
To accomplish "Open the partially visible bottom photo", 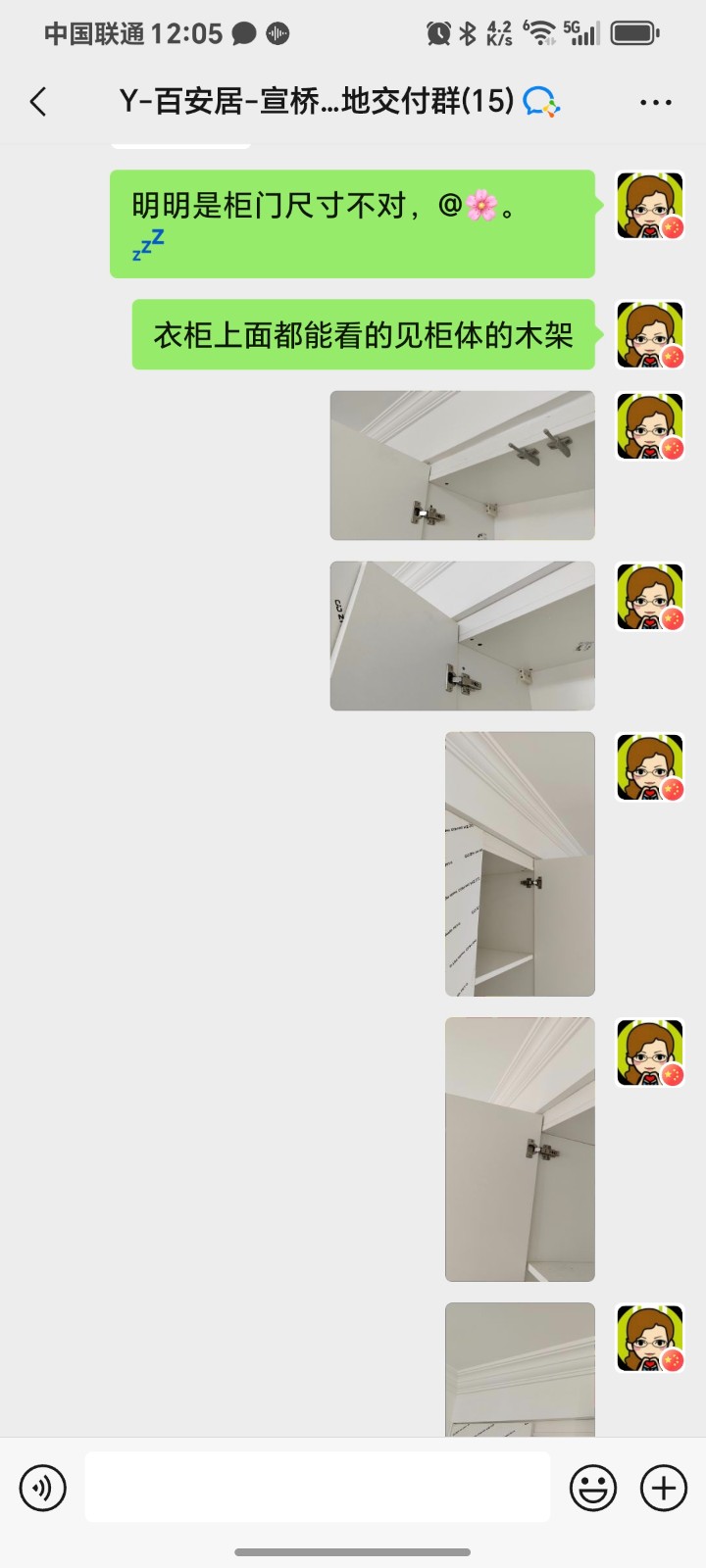I will click(x=520, y=1369).
